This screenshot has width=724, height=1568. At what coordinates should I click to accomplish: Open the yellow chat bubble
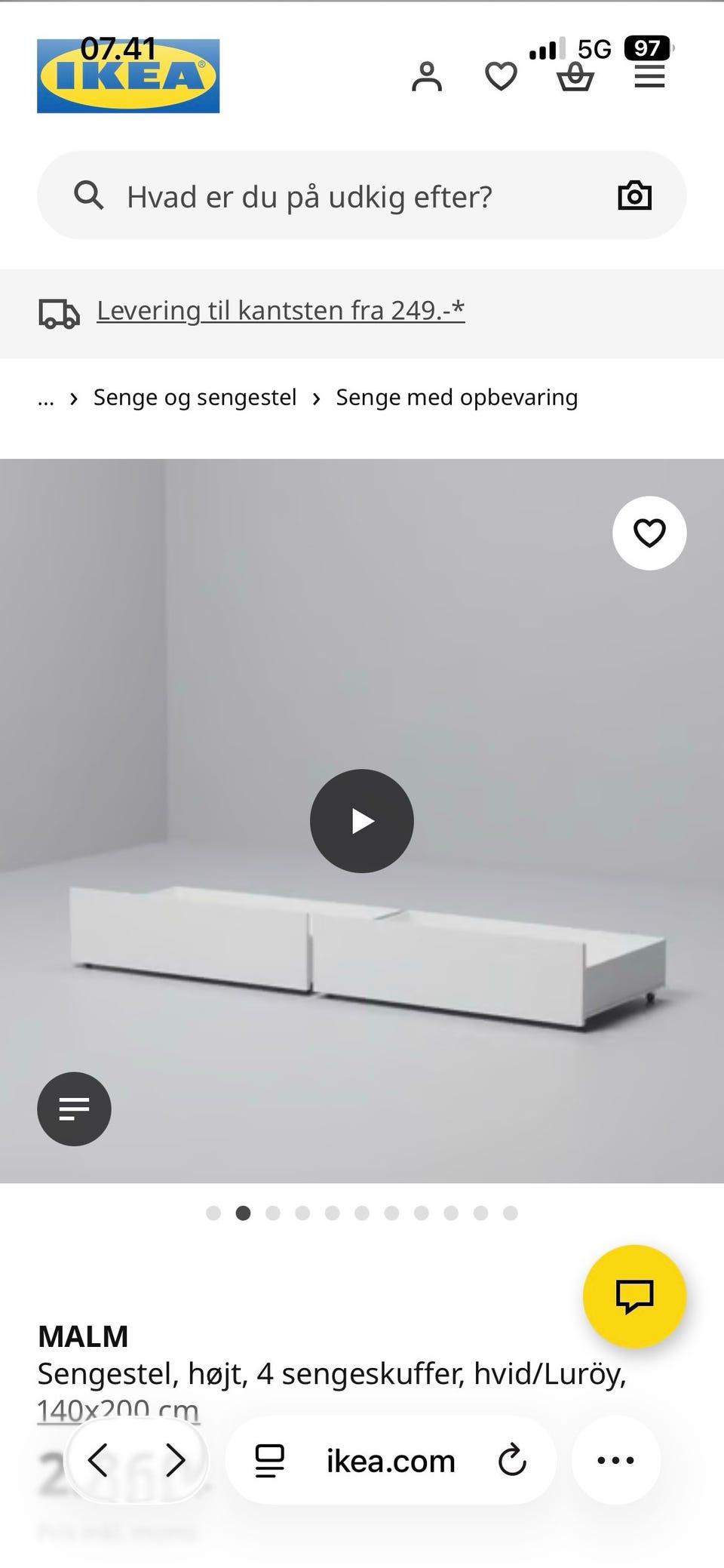click(636, 1295)
